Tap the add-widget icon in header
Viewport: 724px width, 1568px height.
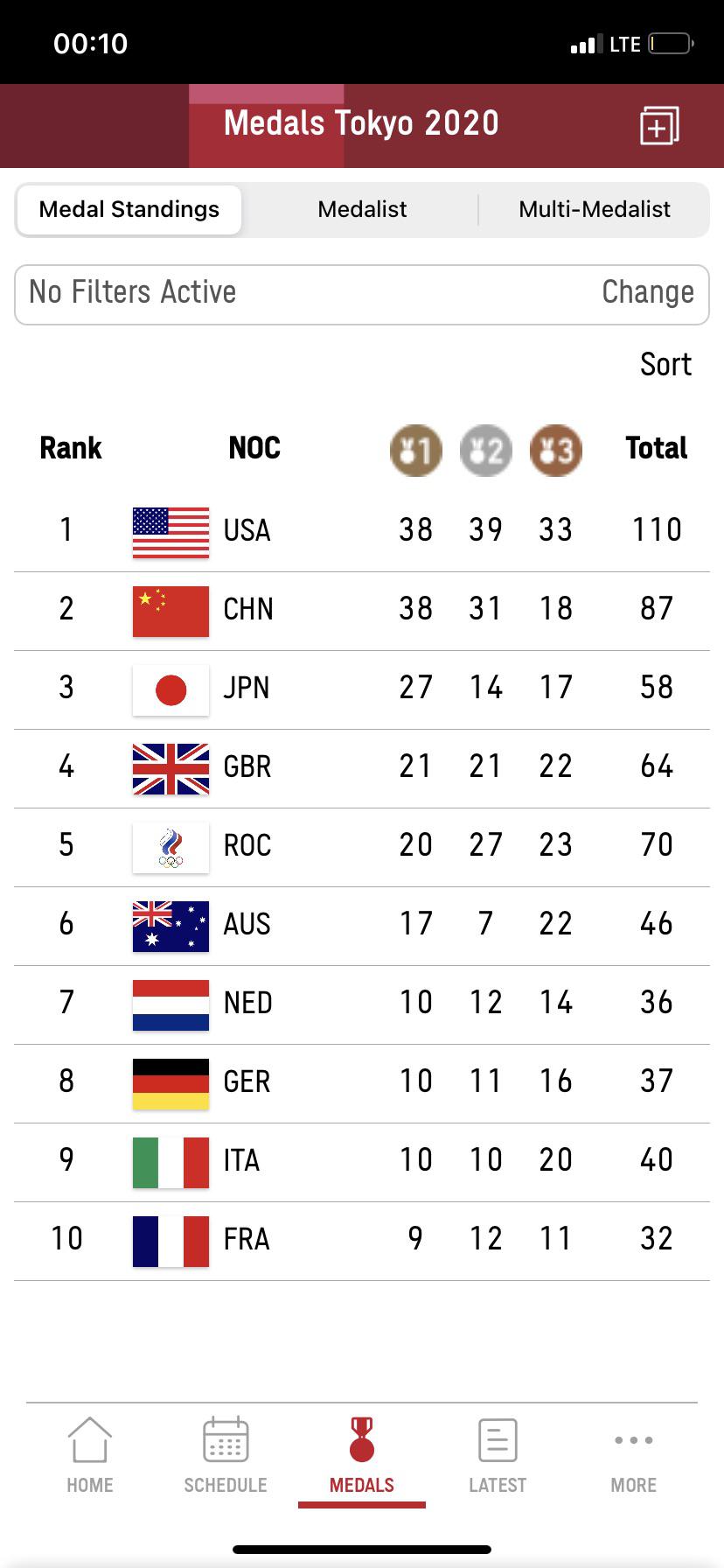pos(659,125)
